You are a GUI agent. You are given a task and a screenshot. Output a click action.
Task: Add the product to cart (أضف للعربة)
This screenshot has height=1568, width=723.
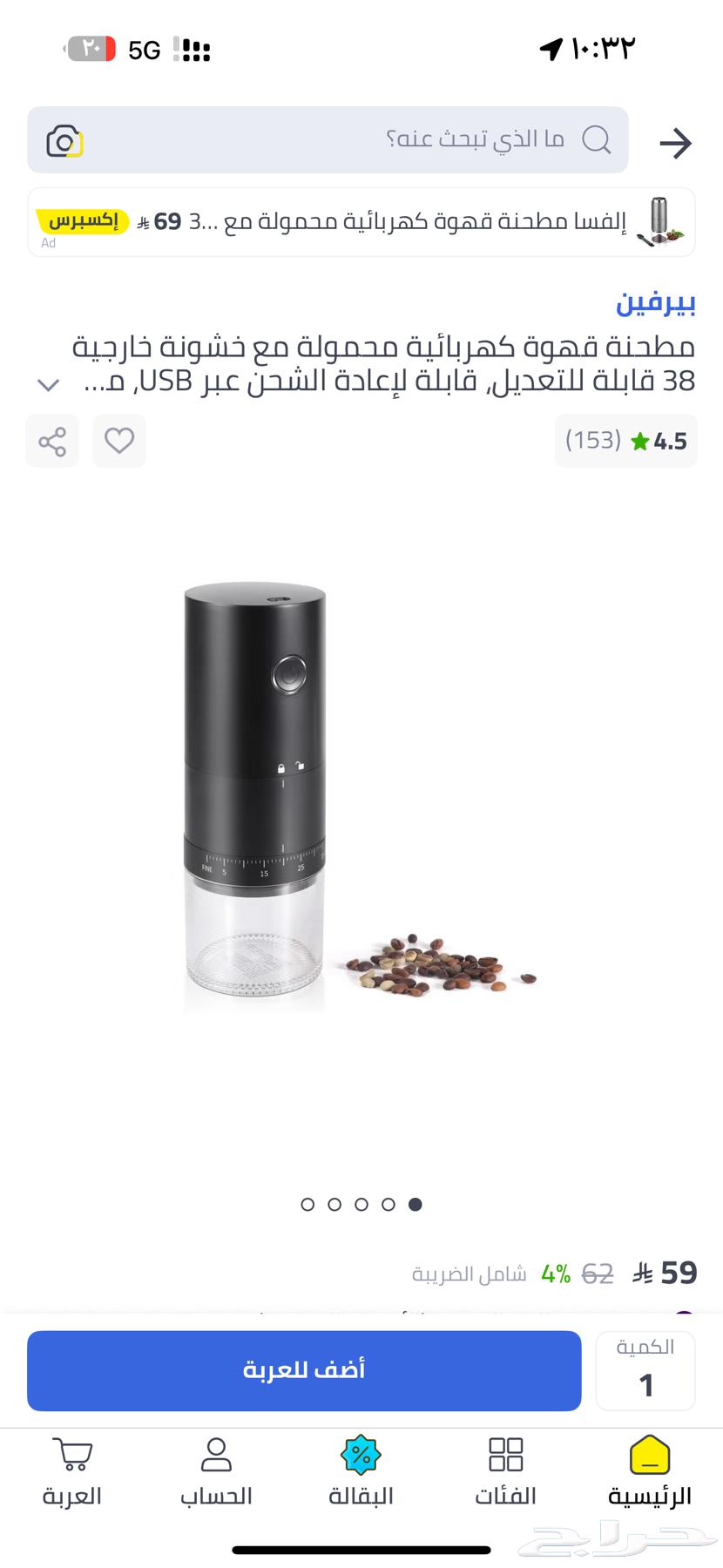tap(304, 1370)
